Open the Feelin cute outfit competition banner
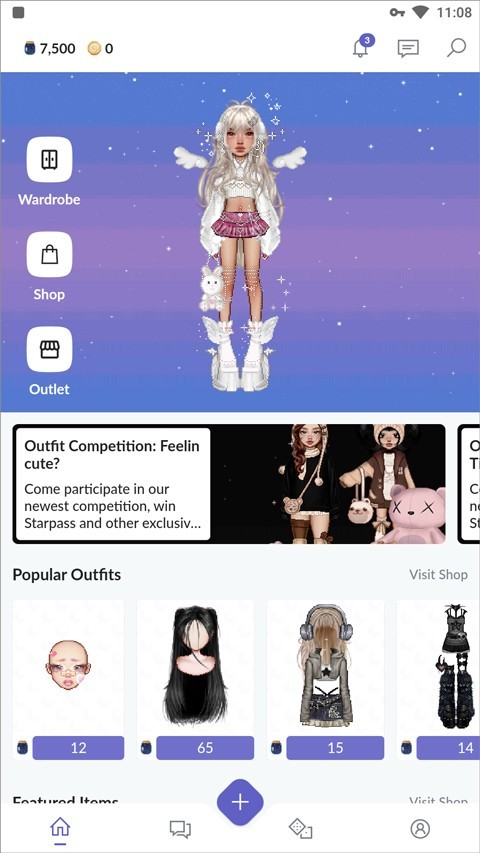 click(x=229, y=484)
